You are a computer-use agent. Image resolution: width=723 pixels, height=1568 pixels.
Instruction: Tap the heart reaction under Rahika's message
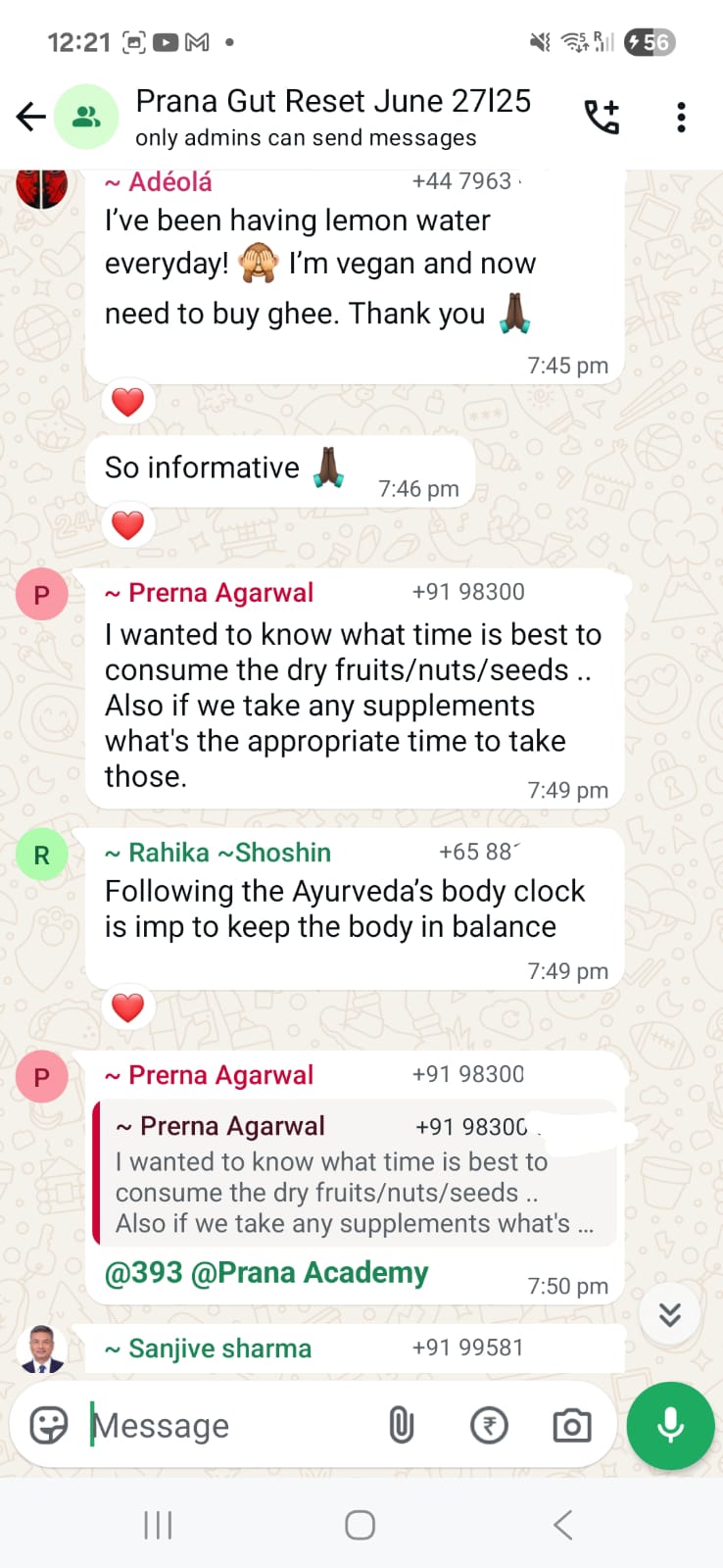pyautogui.click(x=128, y=1007)
